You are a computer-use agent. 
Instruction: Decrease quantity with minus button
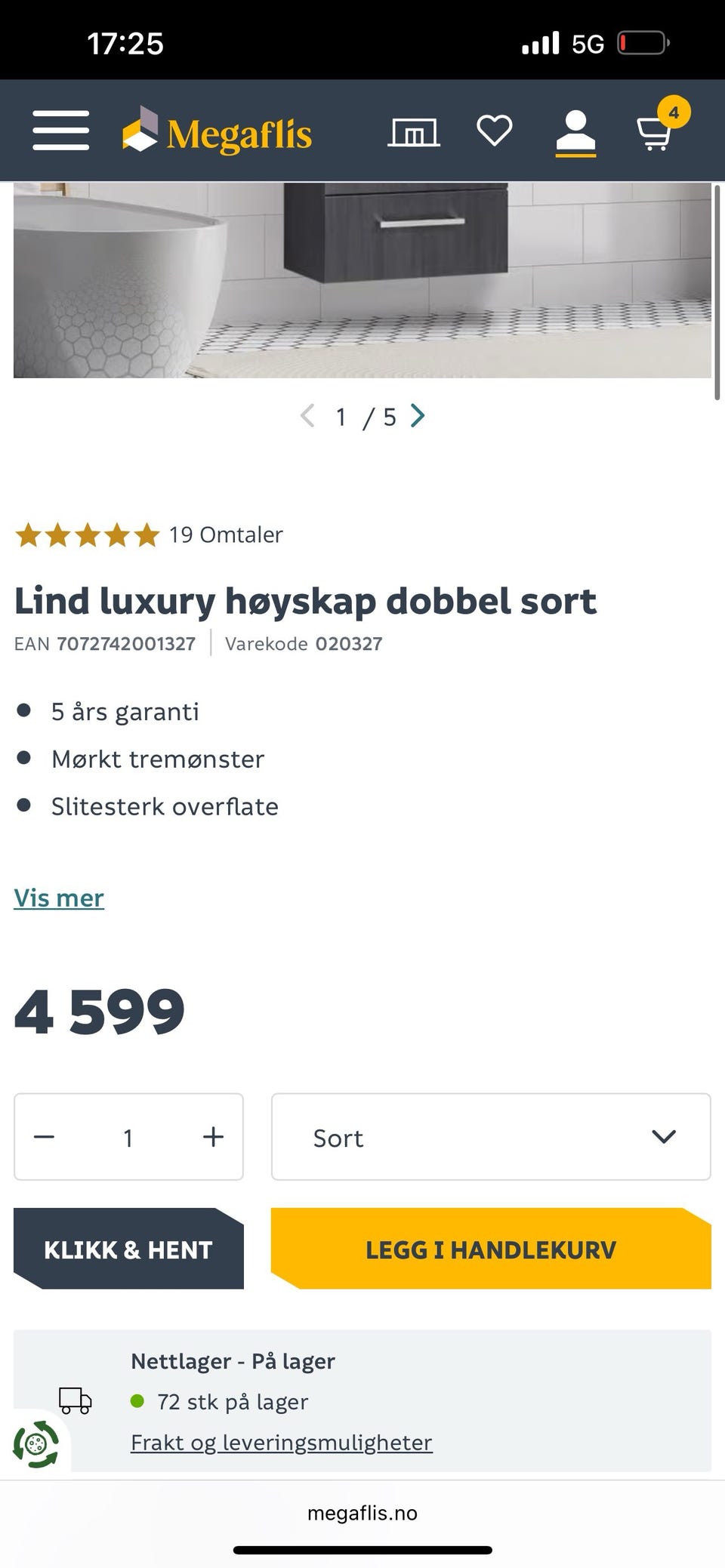tap(45, 1137)
